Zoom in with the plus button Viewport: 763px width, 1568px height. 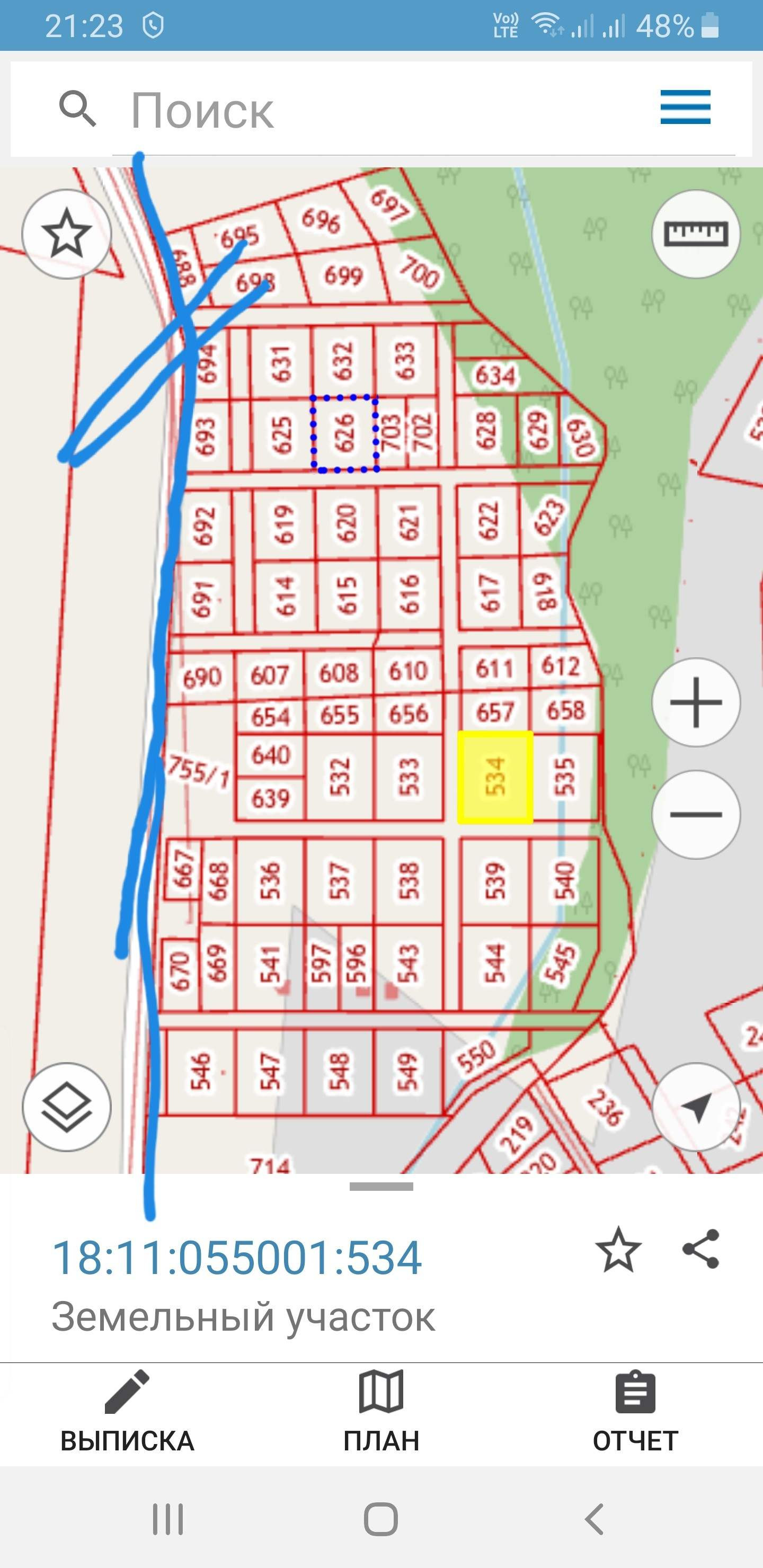tap(695, 702)
